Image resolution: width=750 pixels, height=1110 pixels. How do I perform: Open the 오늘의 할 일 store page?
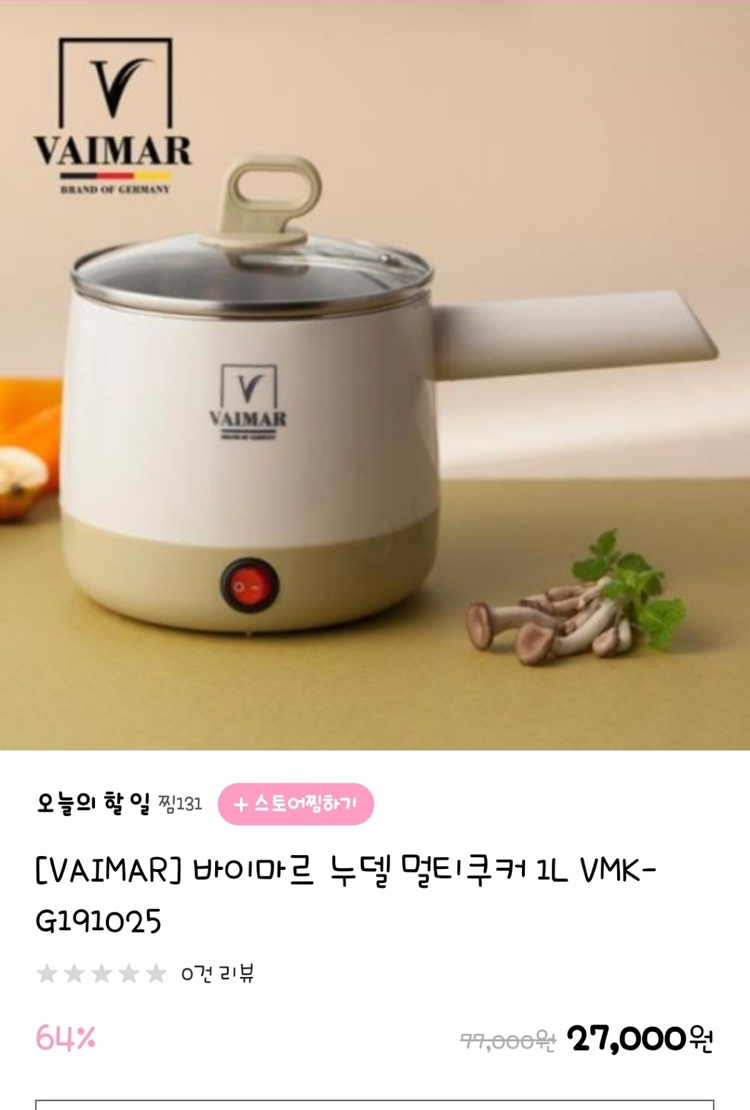click(x=91, y=803)
